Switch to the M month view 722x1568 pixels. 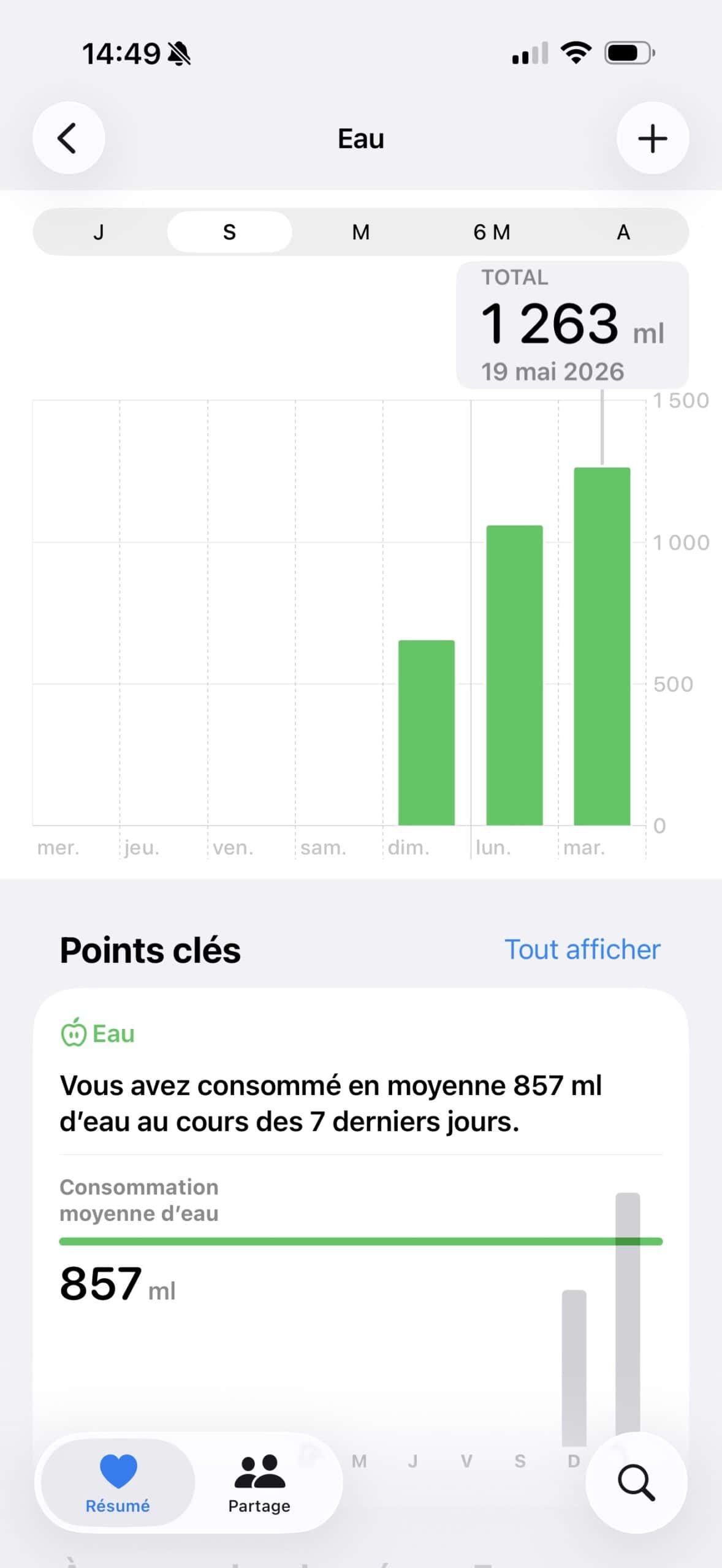click(x=361, y=232)
